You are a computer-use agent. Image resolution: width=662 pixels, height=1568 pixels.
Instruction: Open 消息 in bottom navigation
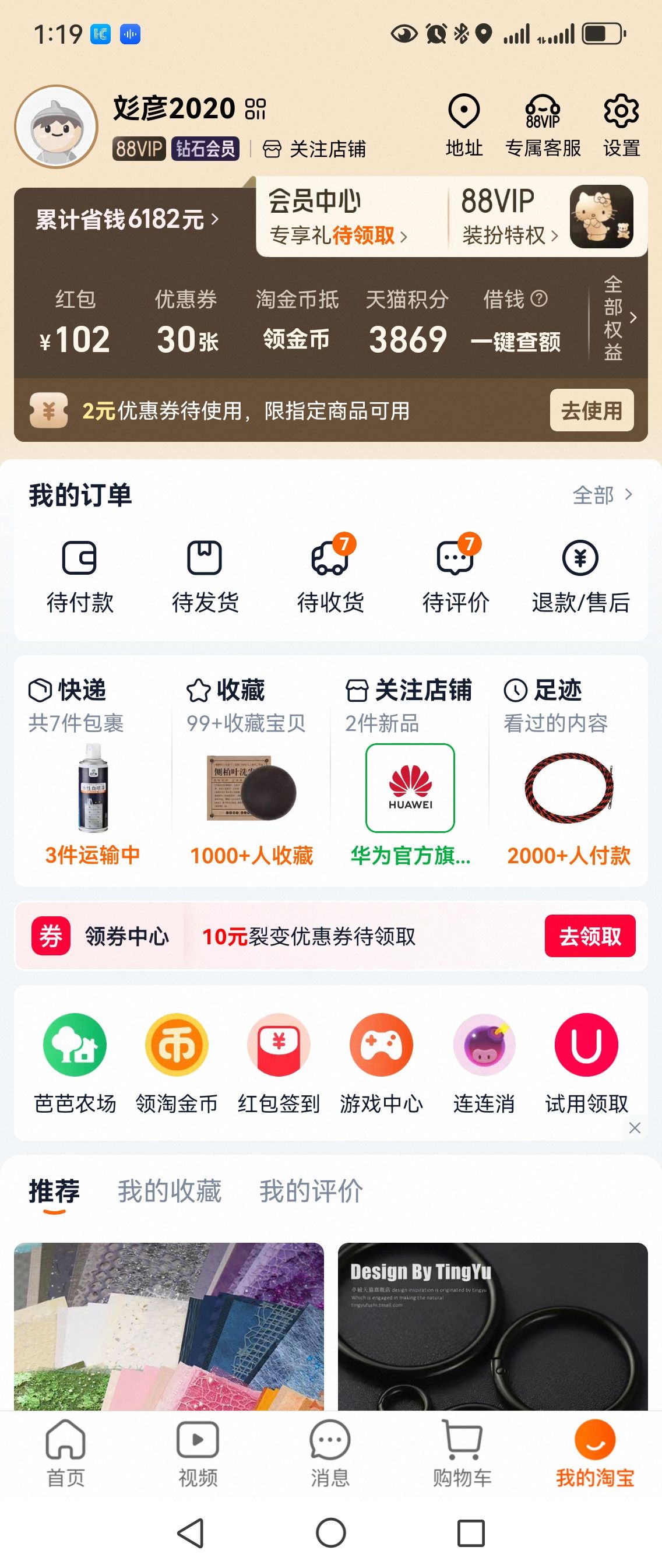coord(330,1453)
